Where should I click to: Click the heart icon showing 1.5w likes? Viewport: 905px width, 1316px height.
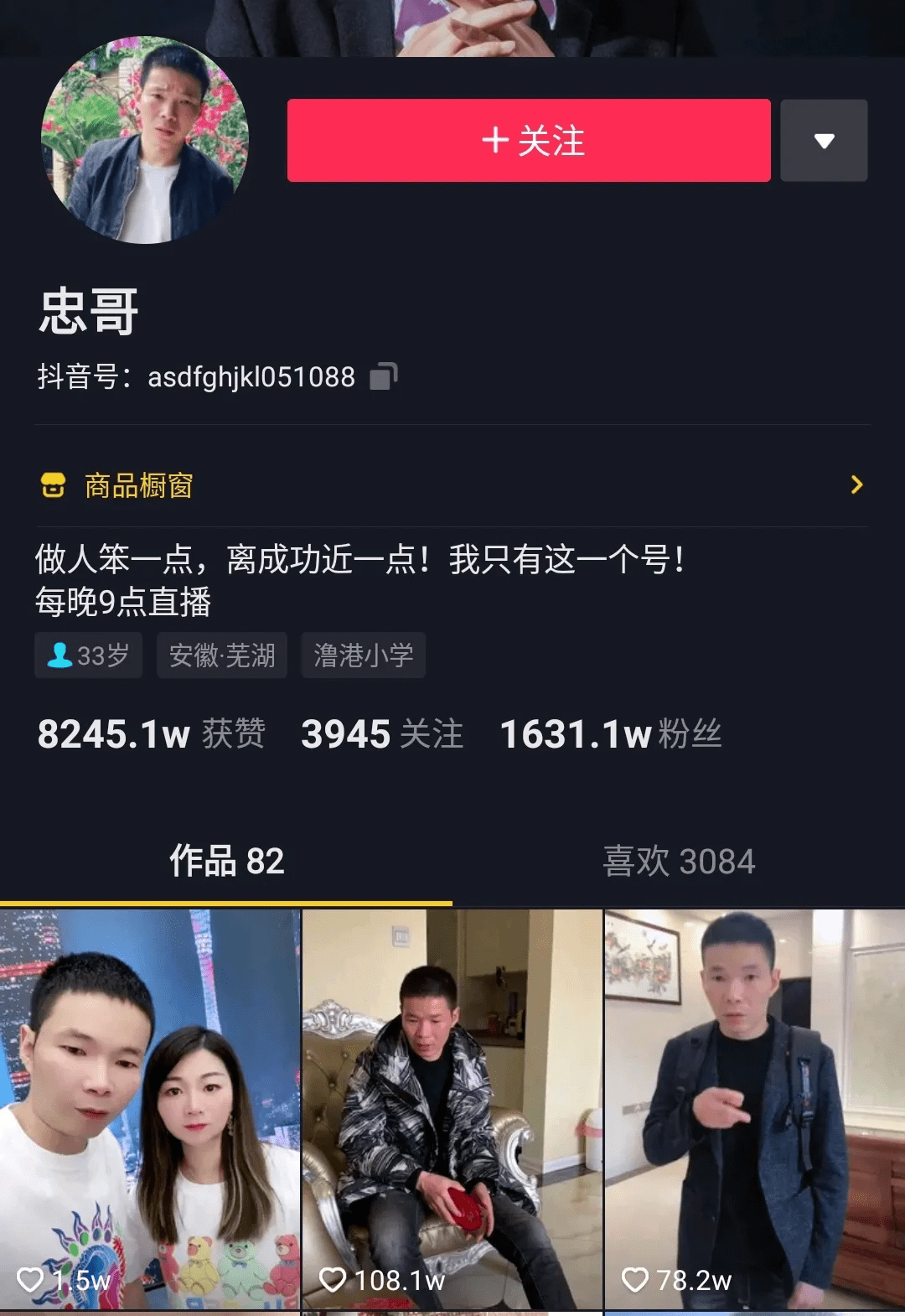click(31, 1280)
